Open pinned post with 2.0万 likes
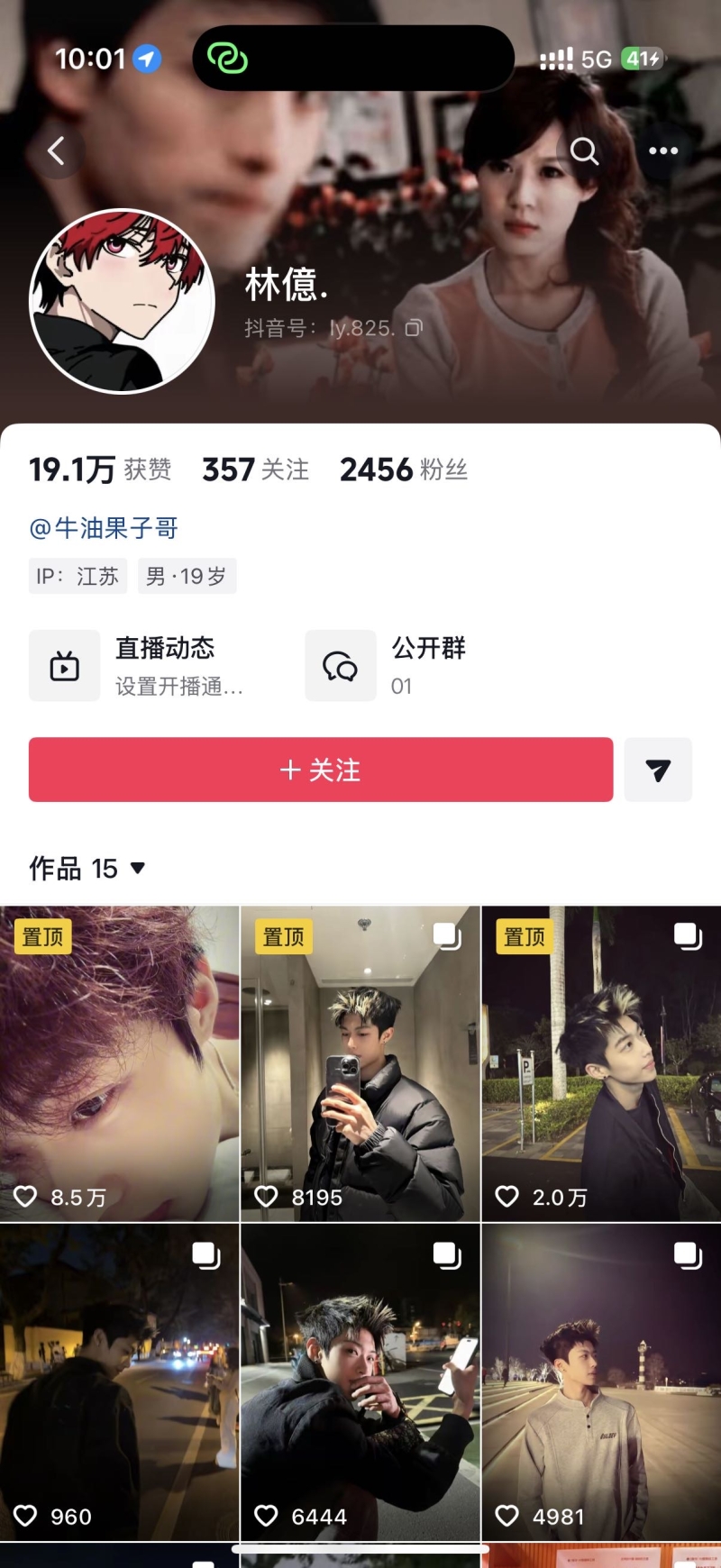This screenshot has width=721, height=1568. click(x=601, y=1063)
